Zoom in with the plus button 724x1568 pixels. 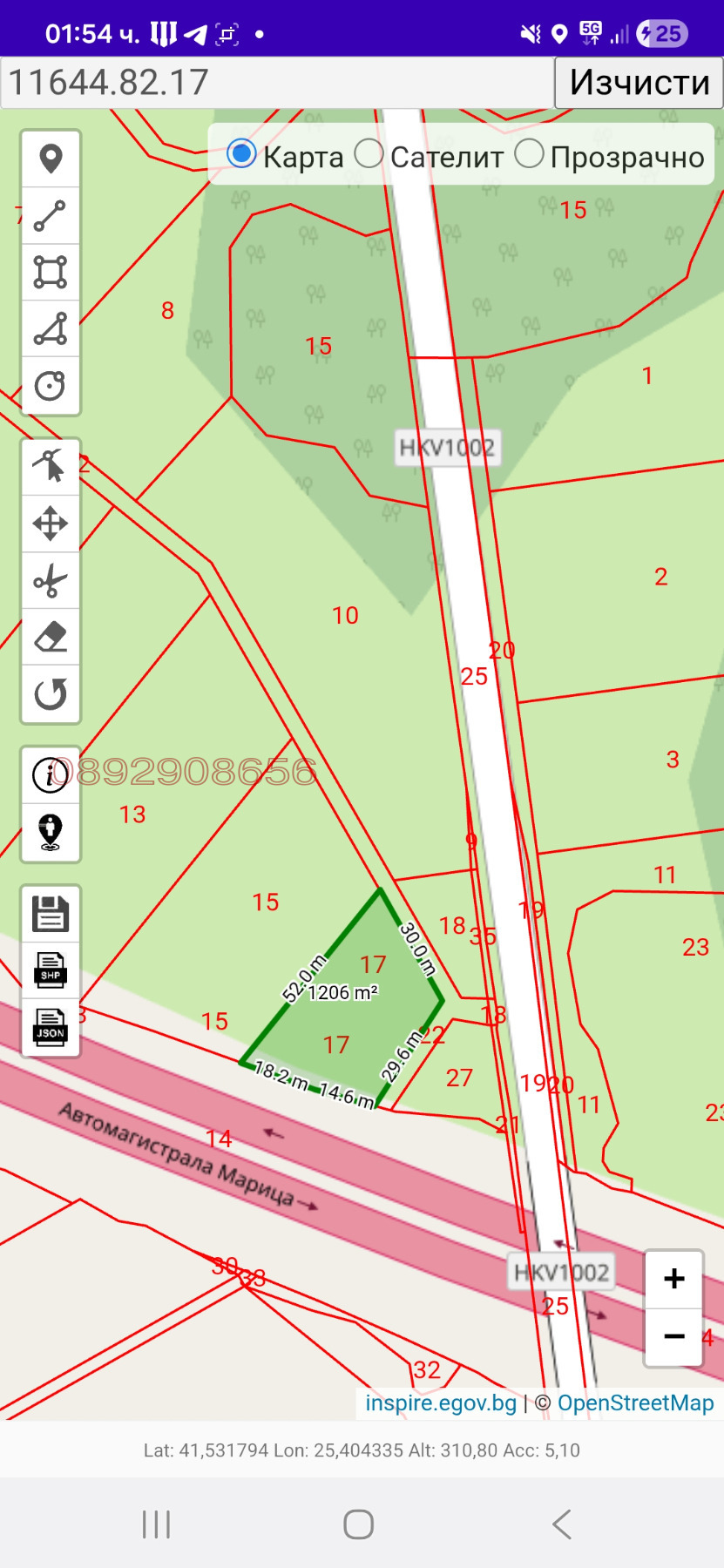673,1279
